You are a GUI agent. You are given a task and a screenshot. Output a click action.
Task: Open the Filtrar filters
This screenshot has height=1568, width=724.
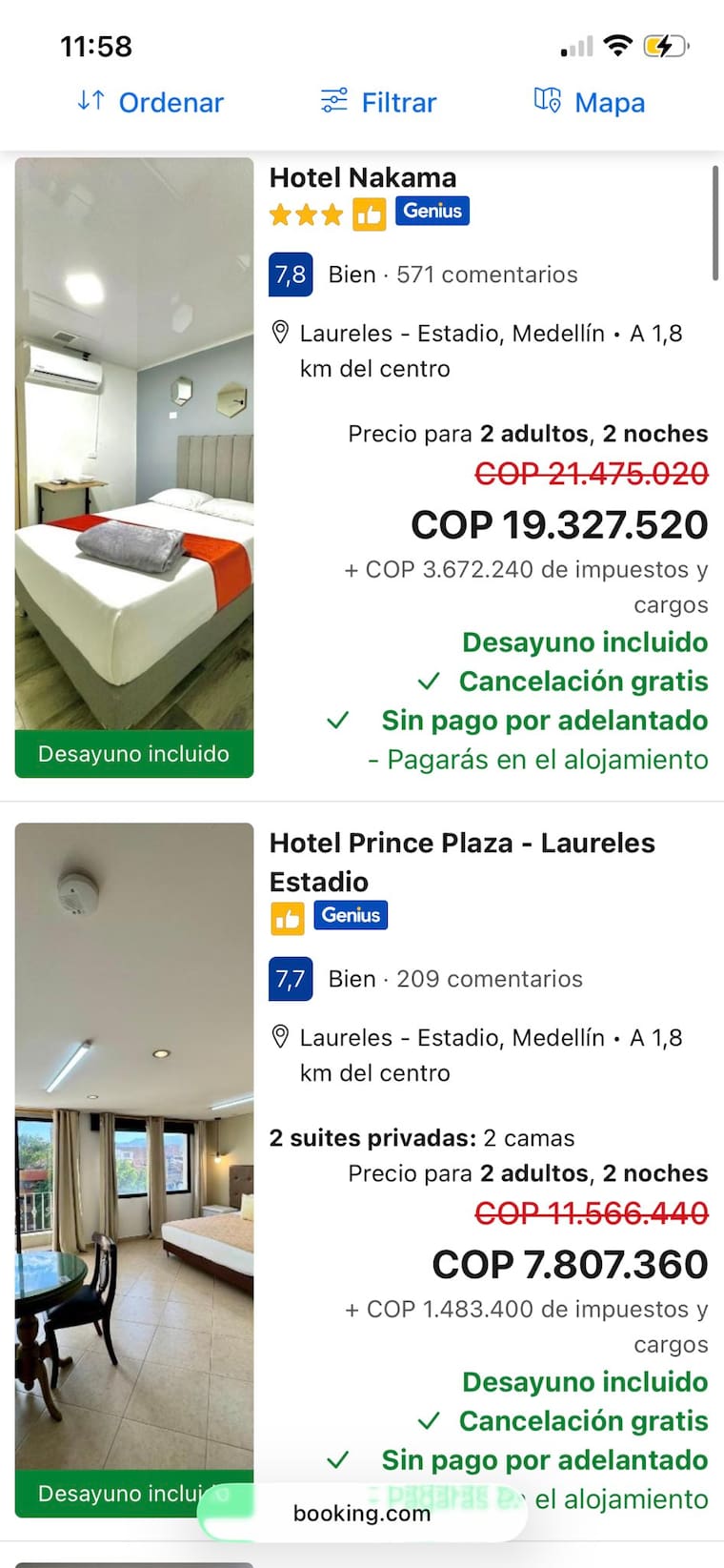click(x=378, y=102)
